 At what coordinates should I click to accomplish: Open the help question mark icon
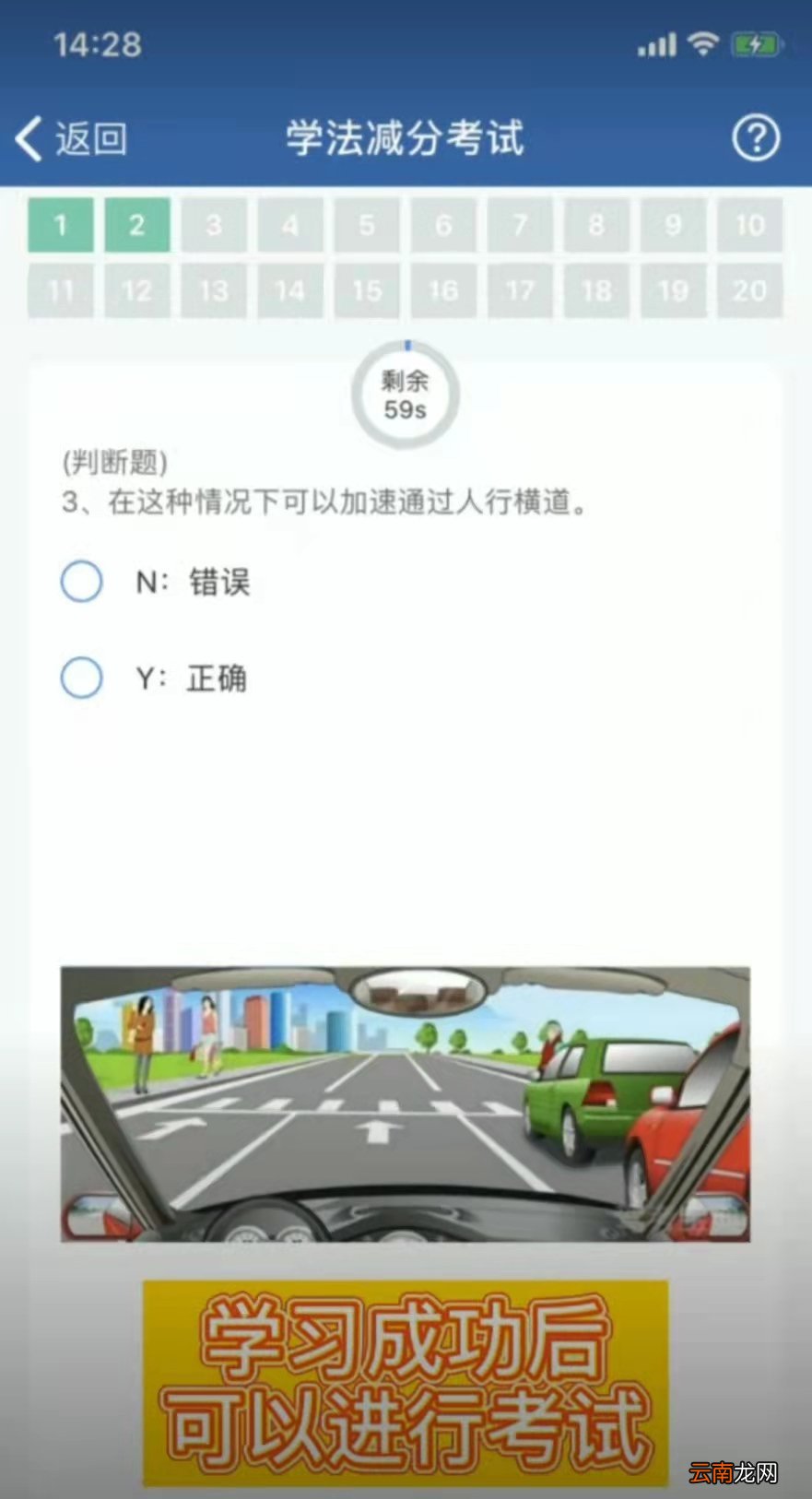point(755,136)
